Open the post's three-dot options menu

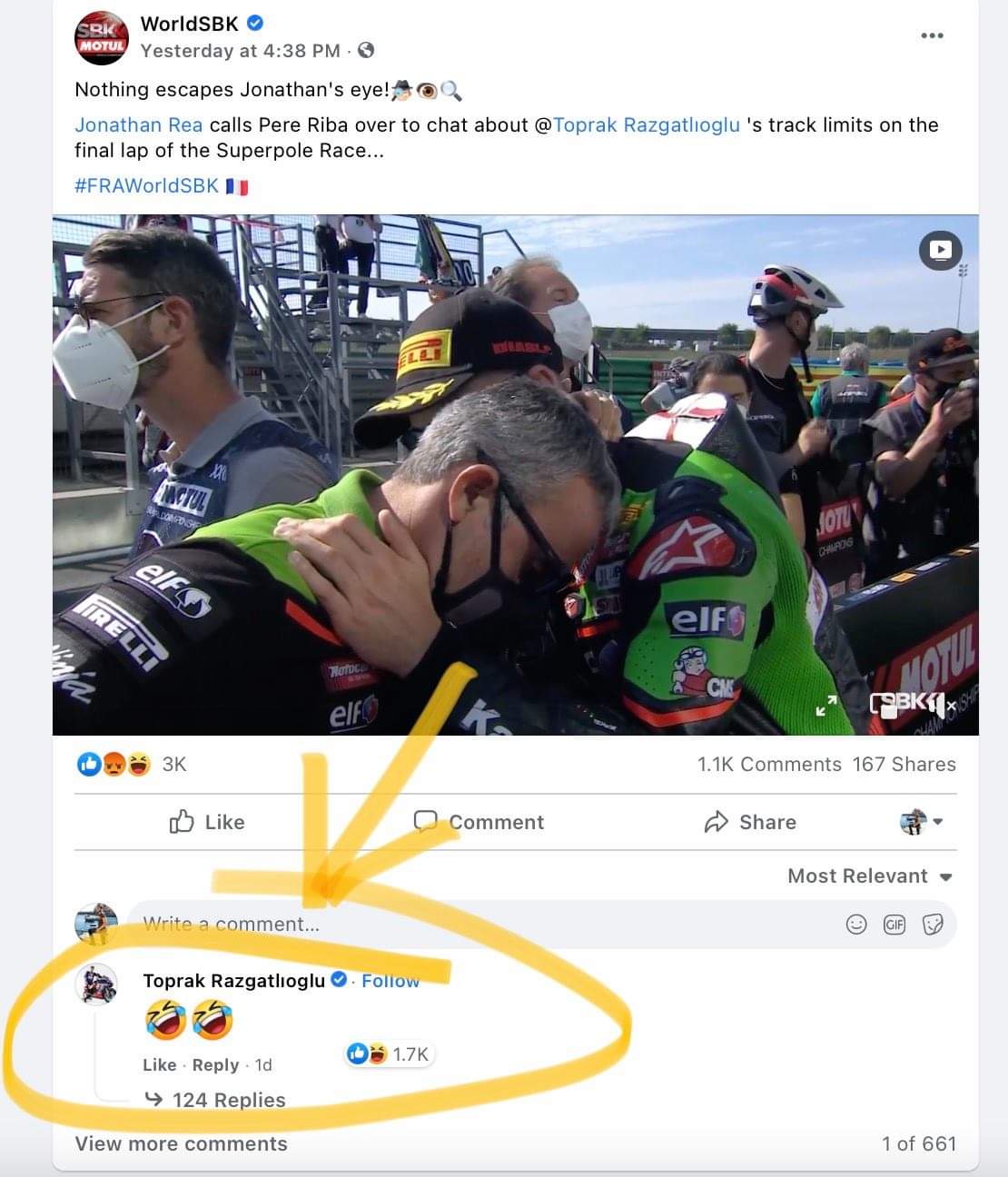932,36
